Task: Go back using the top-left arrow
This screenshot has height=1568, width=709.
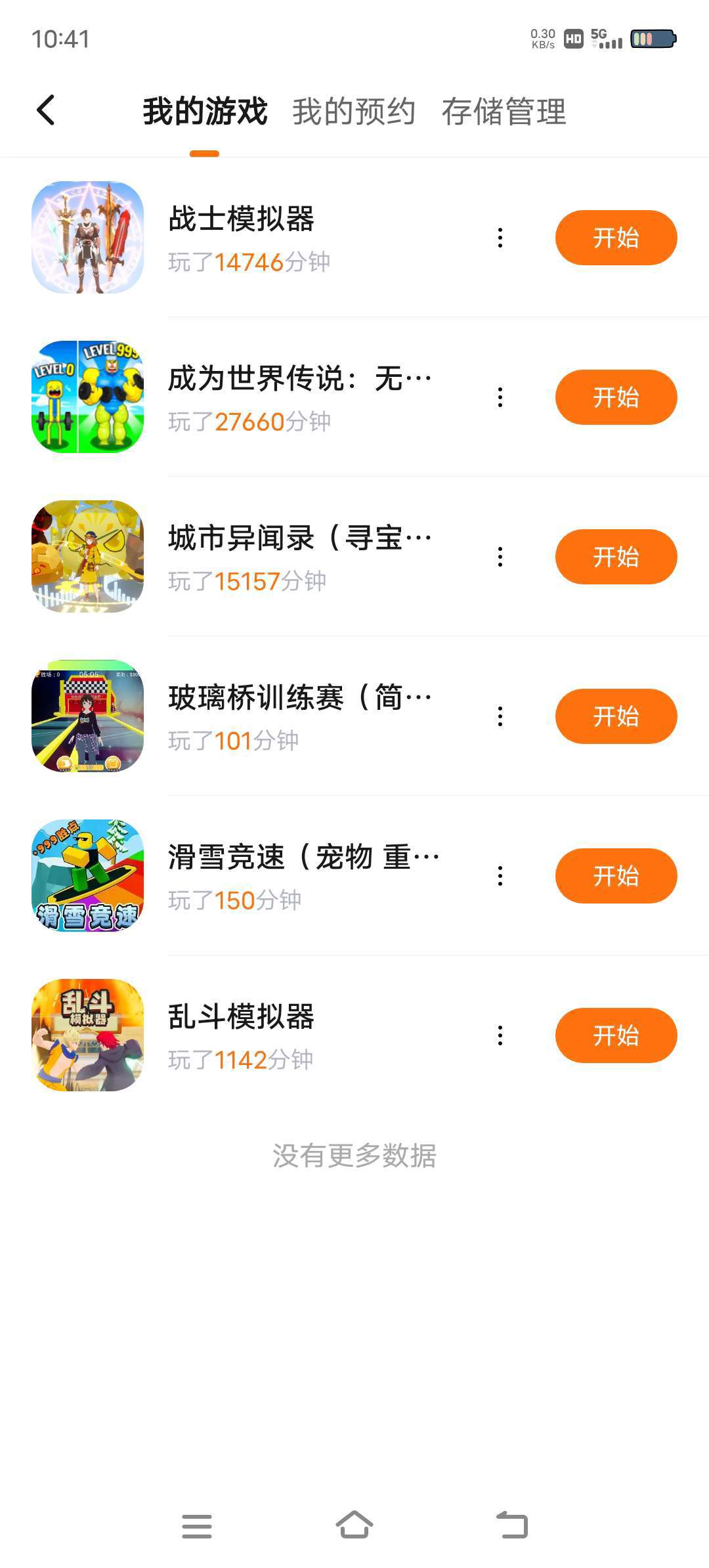Action: click(46, 110)
